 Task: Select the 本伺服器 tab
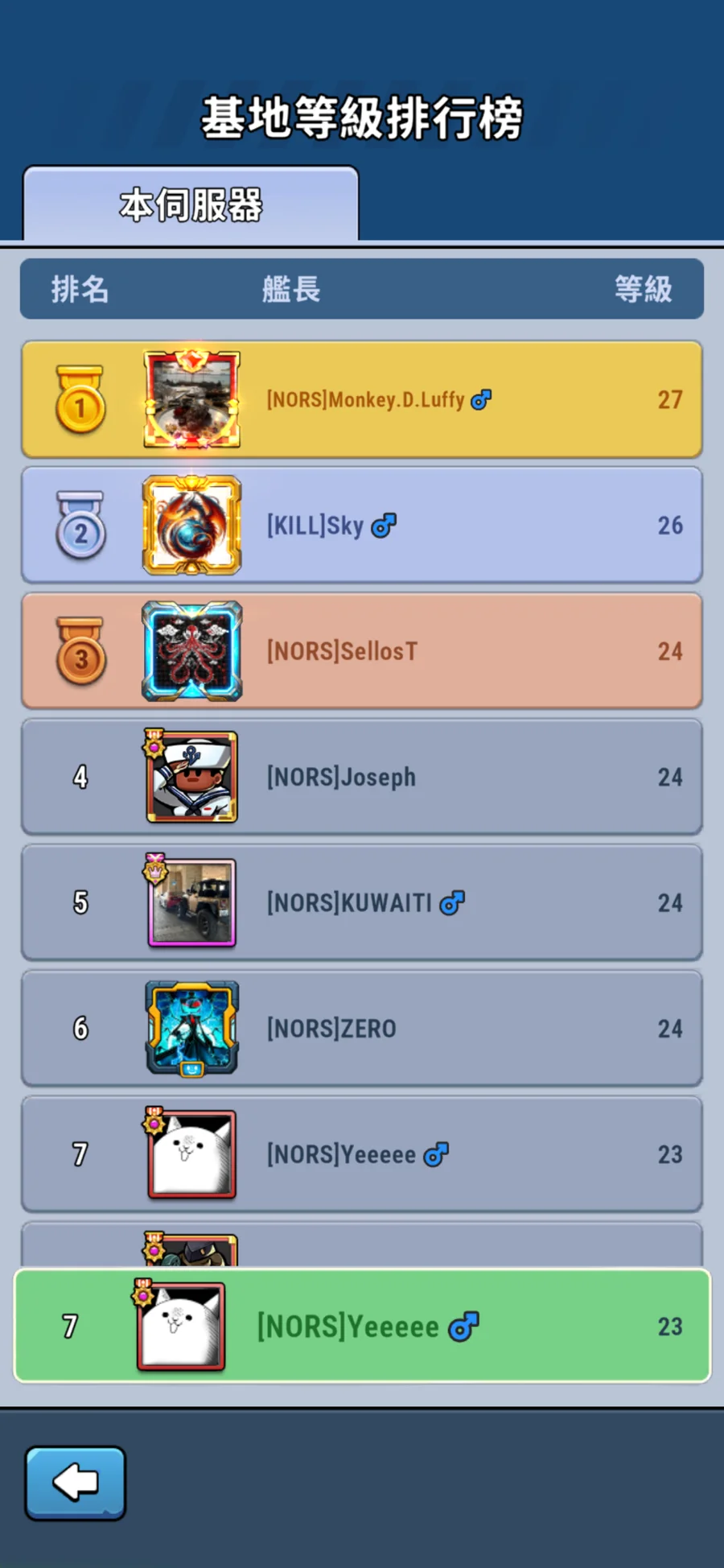191,204
